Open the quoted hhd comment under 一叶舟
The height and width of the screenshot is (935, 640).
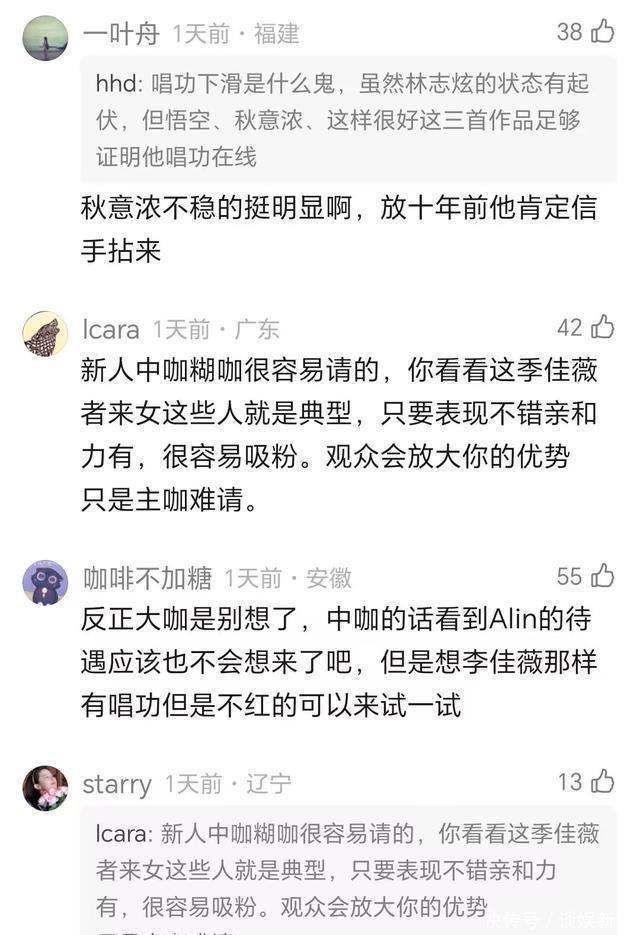(x=348, y=120)
